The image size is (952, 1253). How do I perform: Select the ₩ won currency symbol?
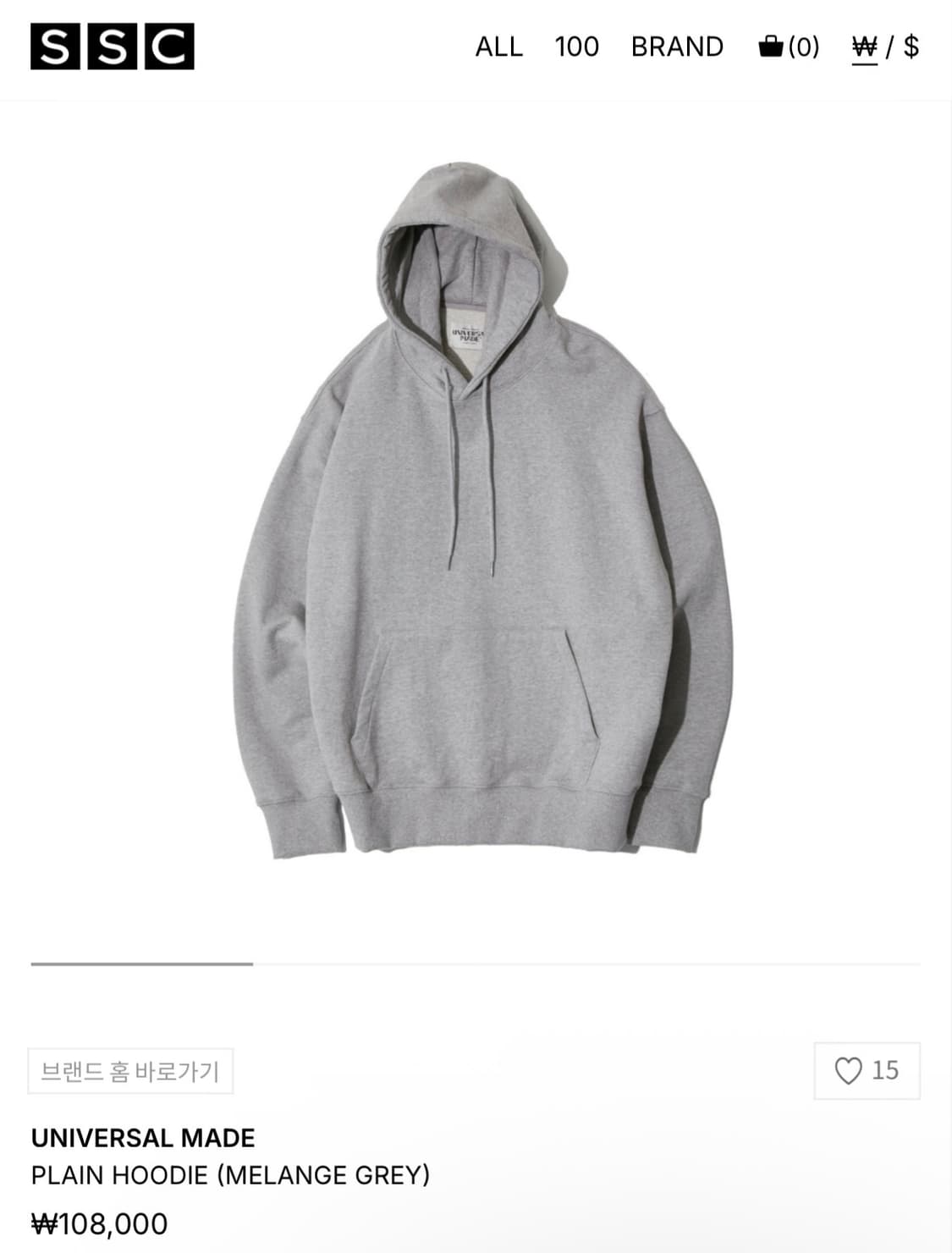point(865,47)
